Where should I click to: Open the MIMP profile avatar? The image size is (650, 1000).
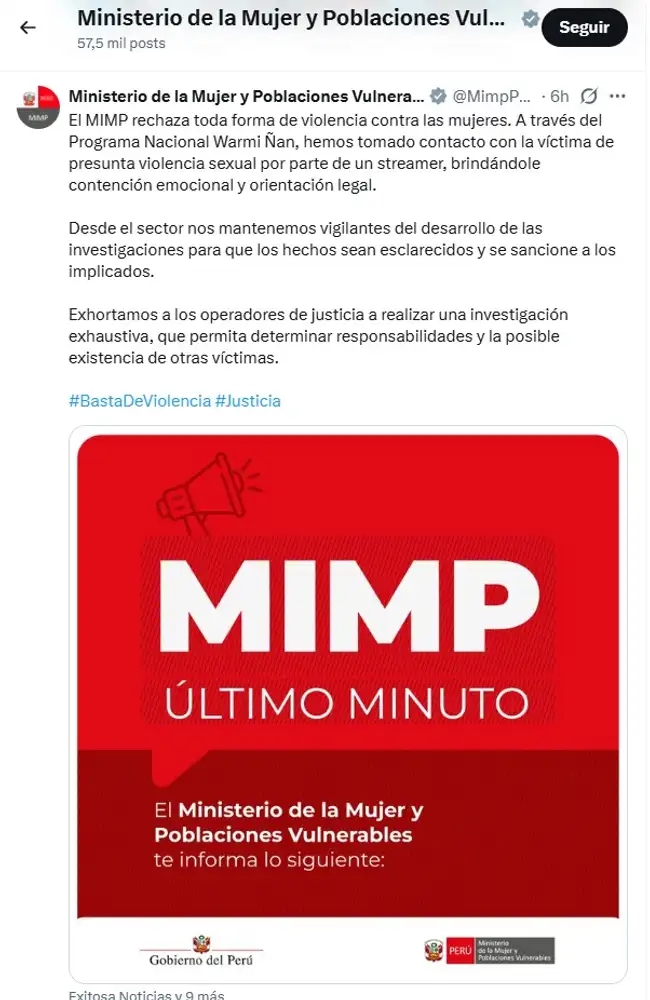click(x=38, y=106)
